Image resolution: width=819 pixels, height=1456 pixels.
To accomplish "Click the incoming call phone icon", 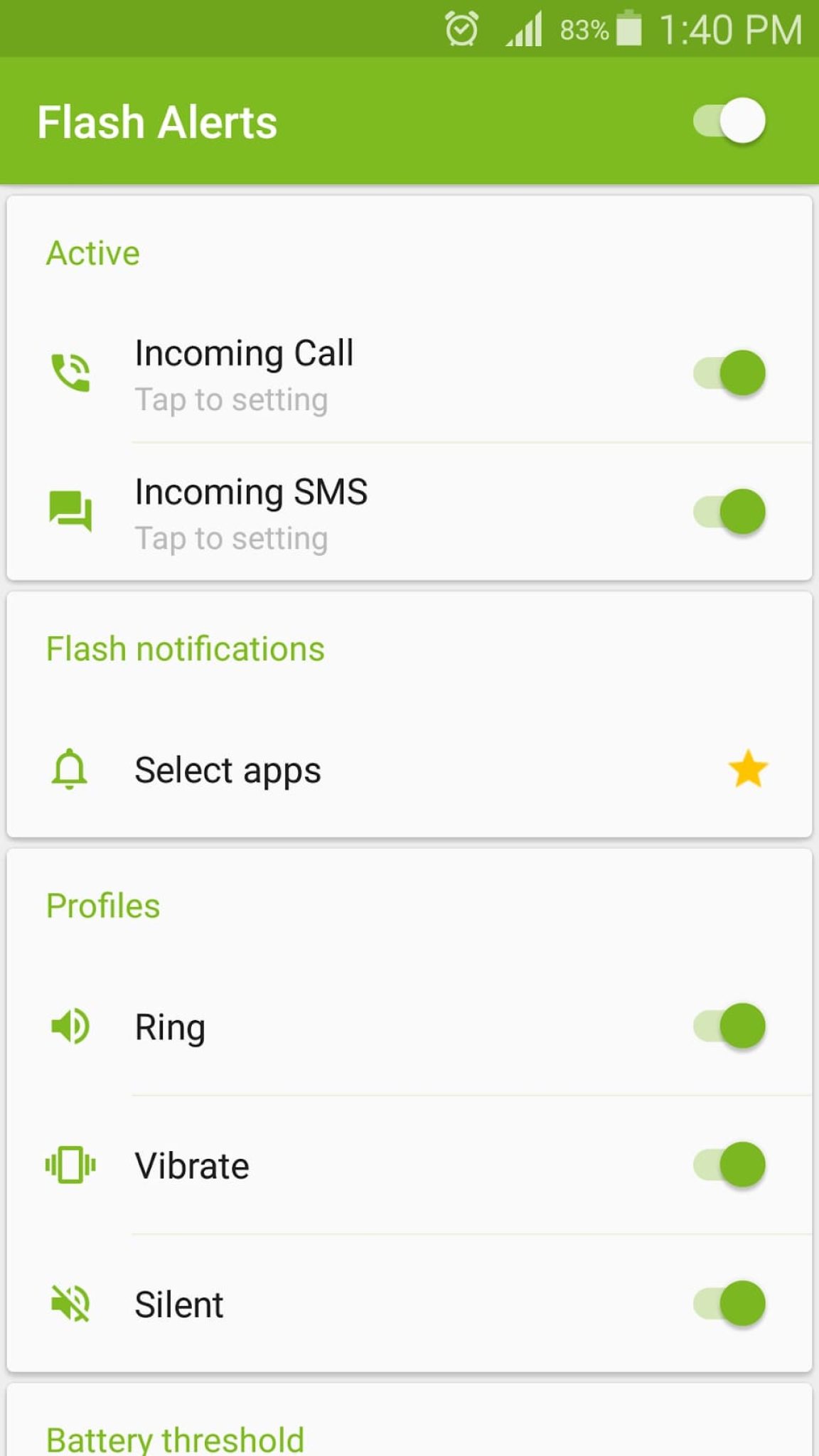I will click(70, 370).
